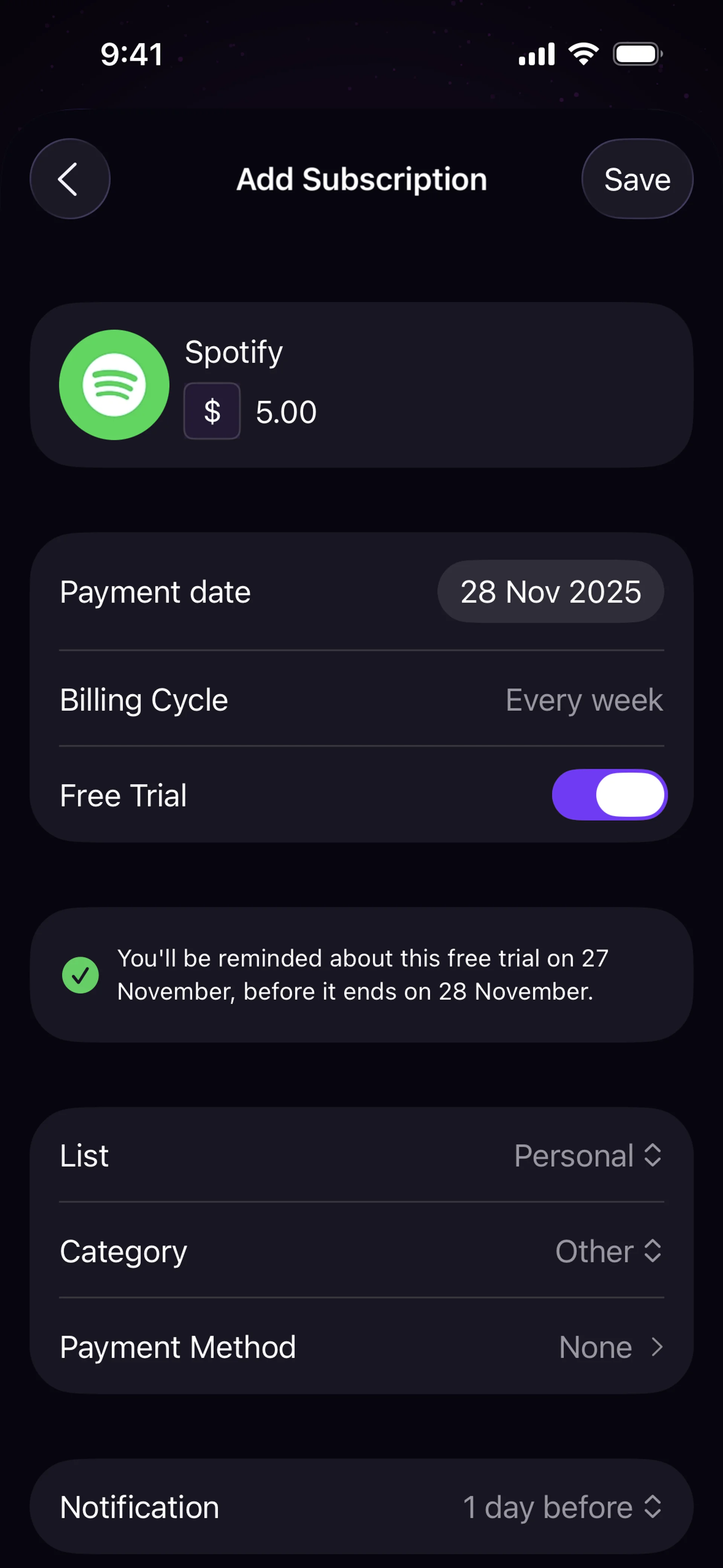Image resolution: width=723 pixels, height=1568 pixels.
Task: Edit the 5.00 price amount
Action: [x=286, y=412]
